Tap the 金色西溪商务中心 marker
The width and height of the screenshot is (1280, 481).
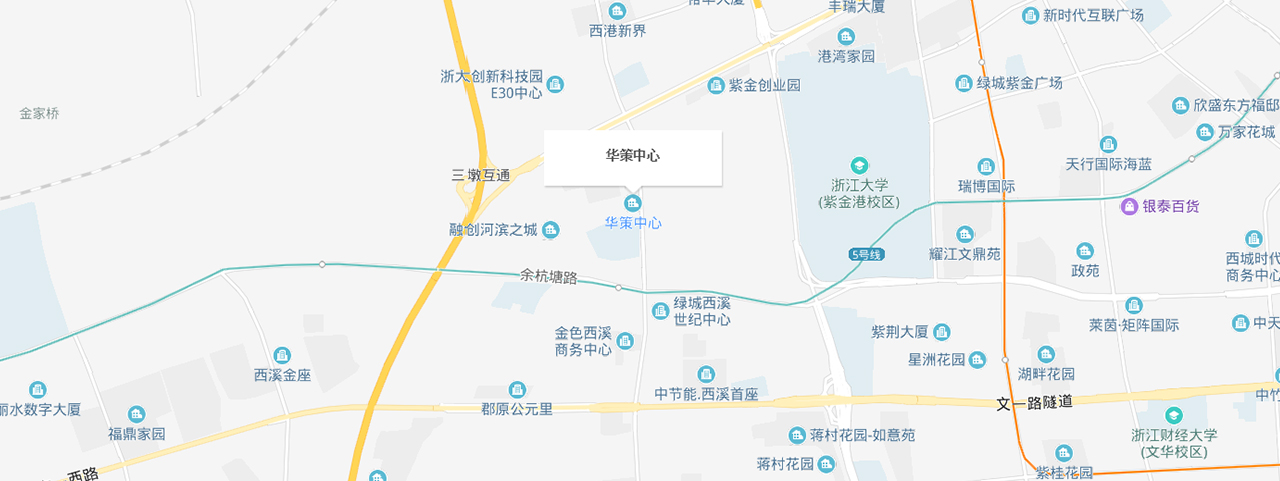click(625, 341)
